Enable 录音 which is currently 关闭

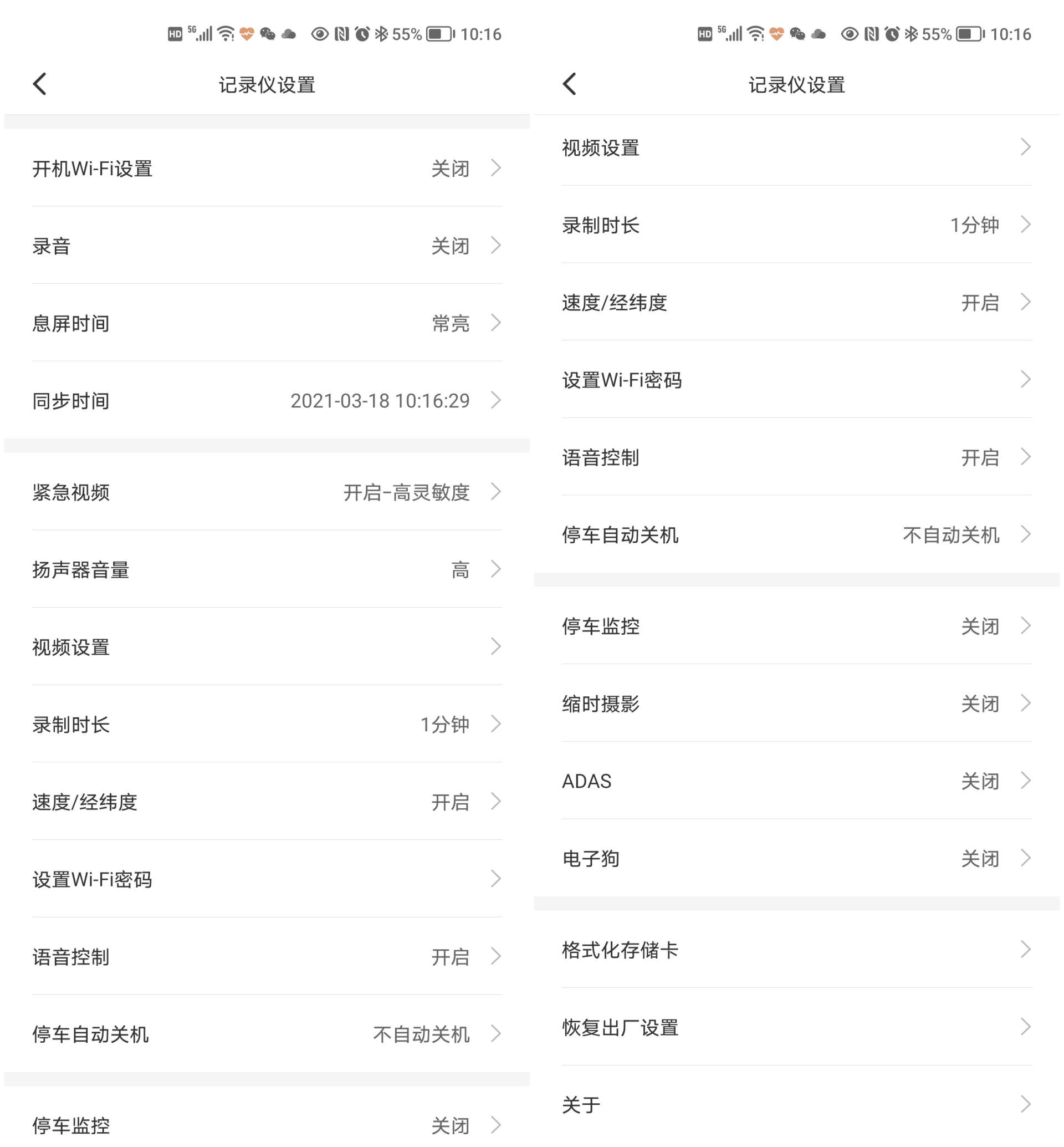tap(265, 246)
